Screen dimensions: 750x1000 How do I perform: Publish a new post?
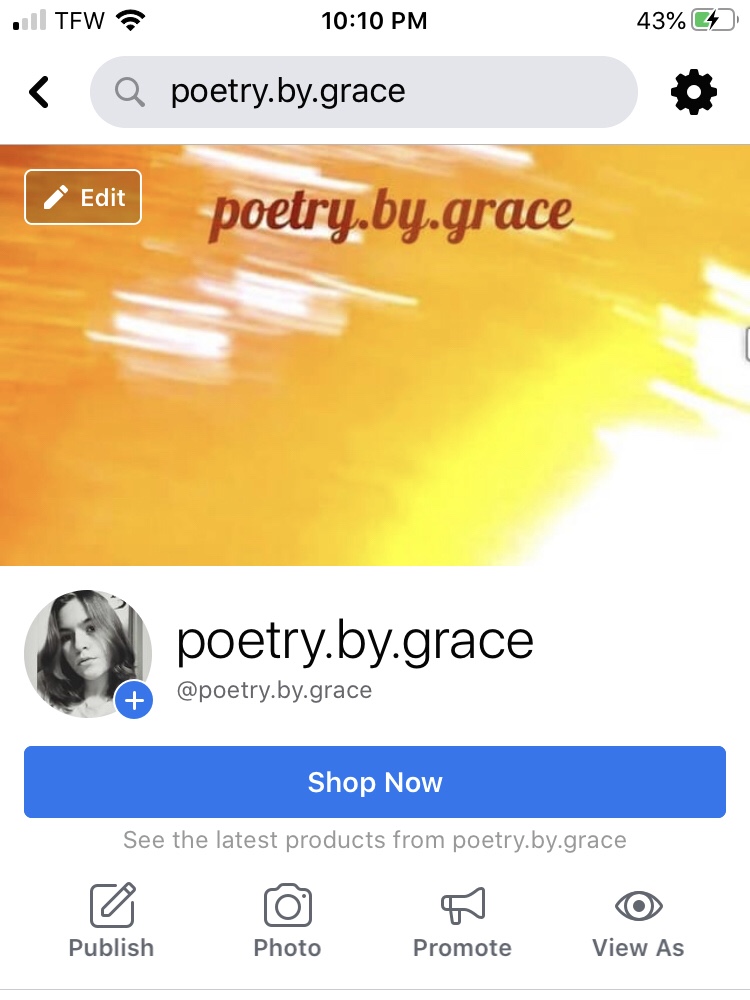(x=111, y=921)
